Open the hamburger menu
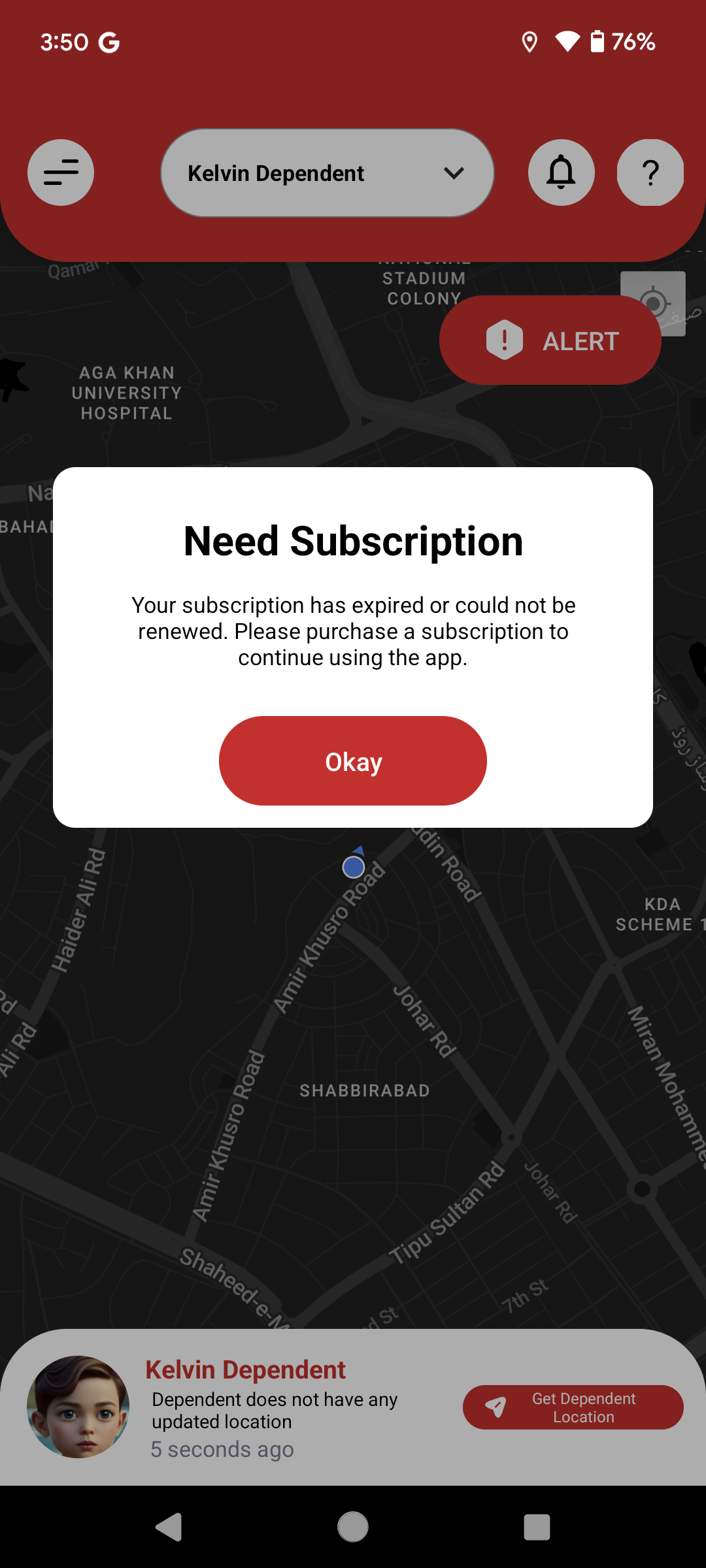Image resolution: width=706 pixels, height=1568 pixels. click(x=61, y=172)
